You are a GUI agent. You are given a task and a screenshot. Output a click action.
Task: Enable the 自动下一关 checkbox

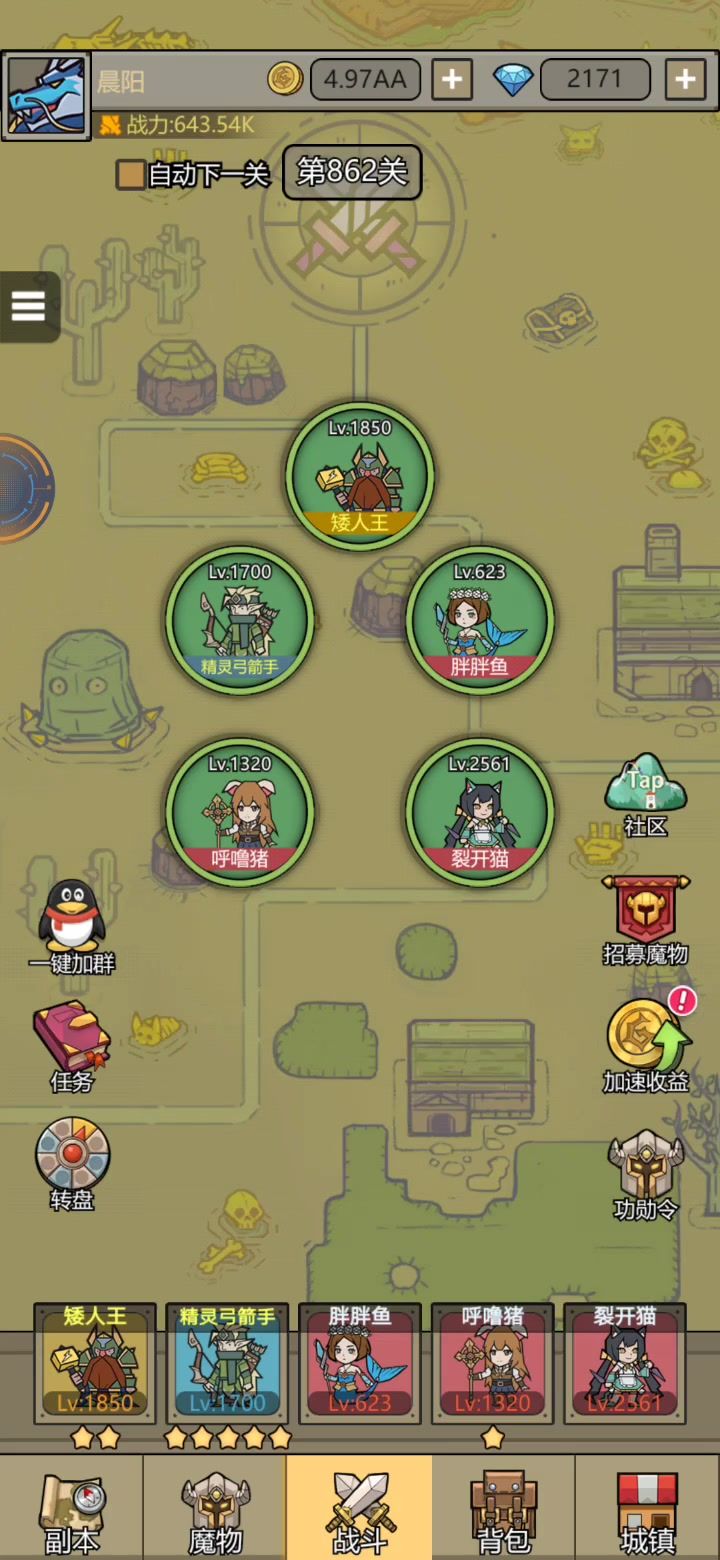coord(131,174)
